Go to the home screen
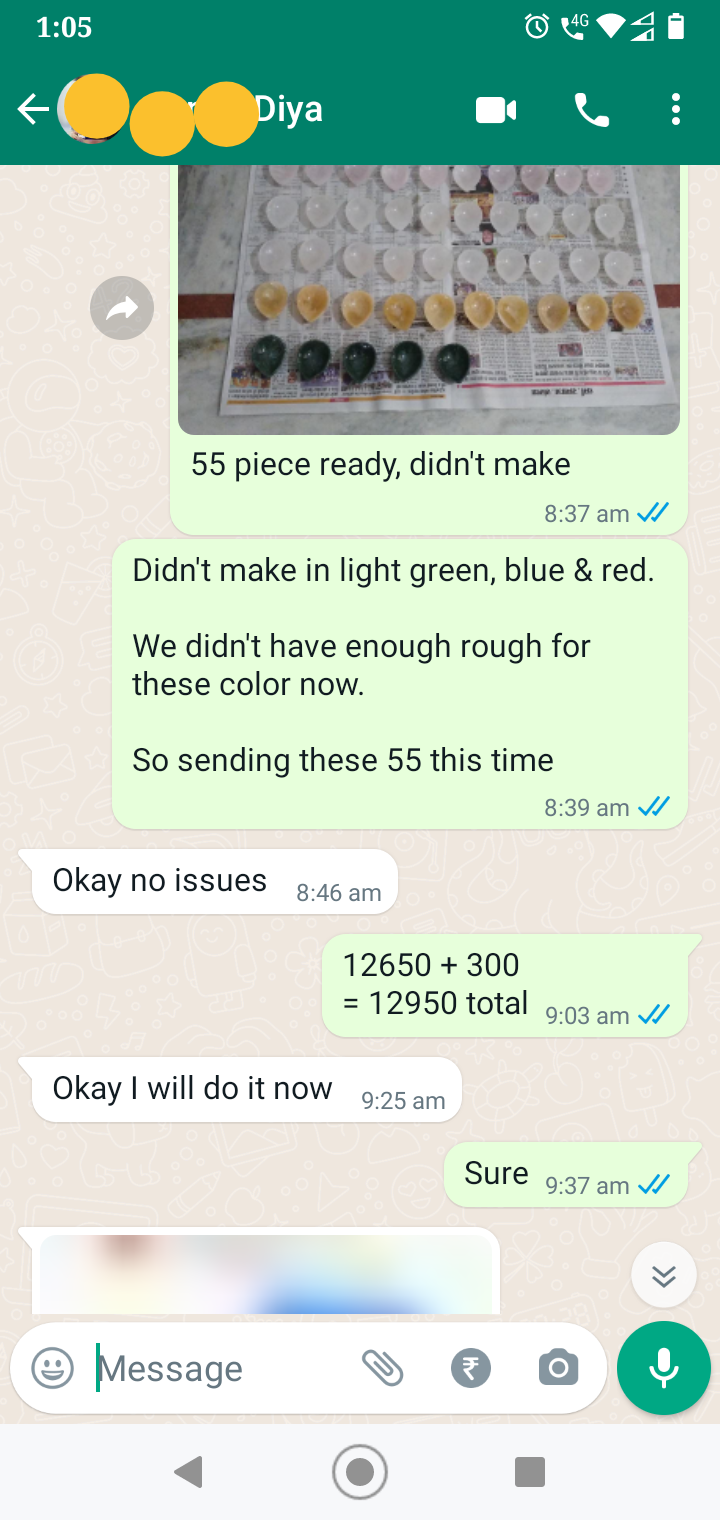The image size is (720, 1520). (x=360, y=1472)
